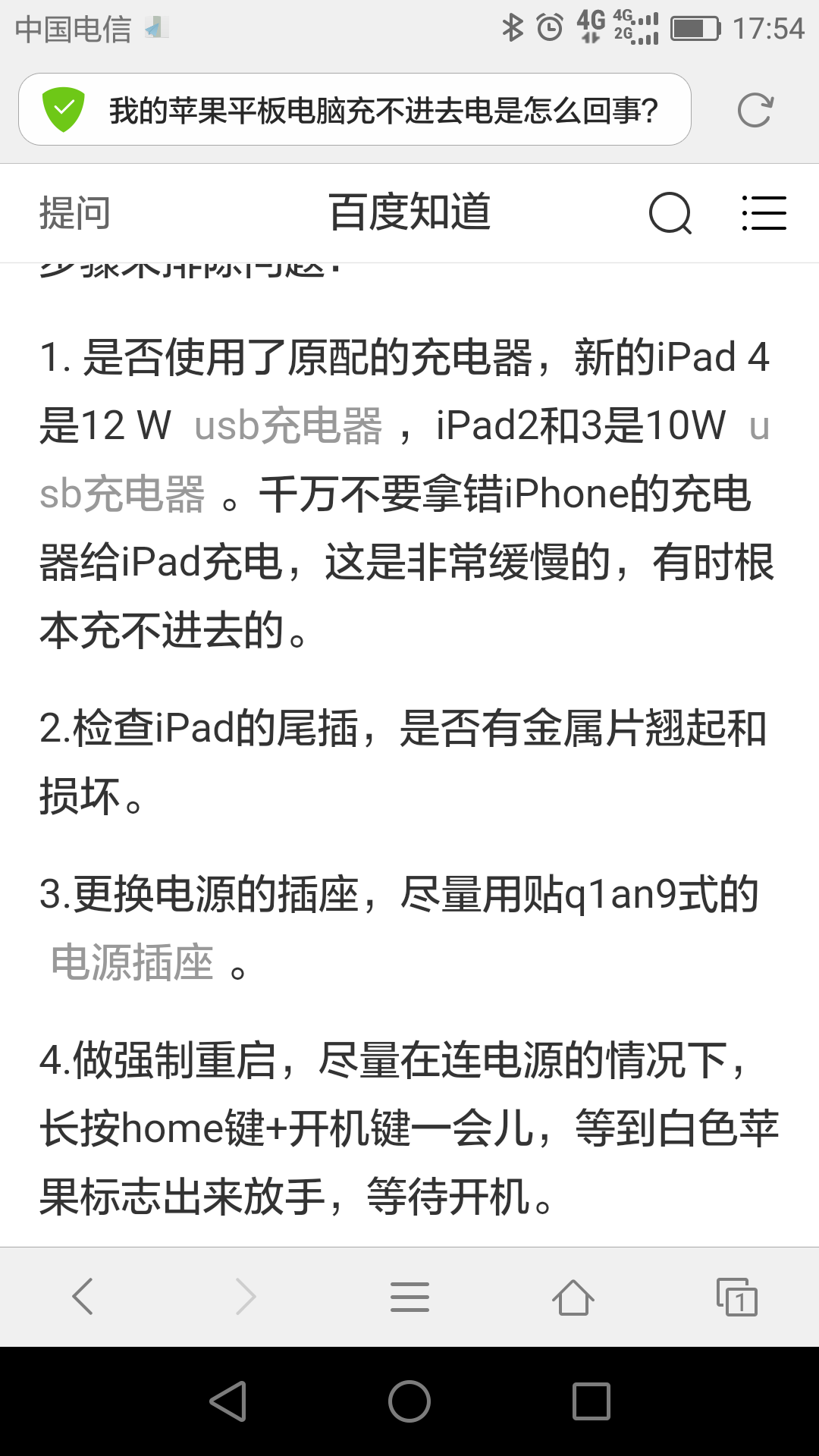Go back with the browser's back arrow

pyautogui.click(x=82, y=1296)
